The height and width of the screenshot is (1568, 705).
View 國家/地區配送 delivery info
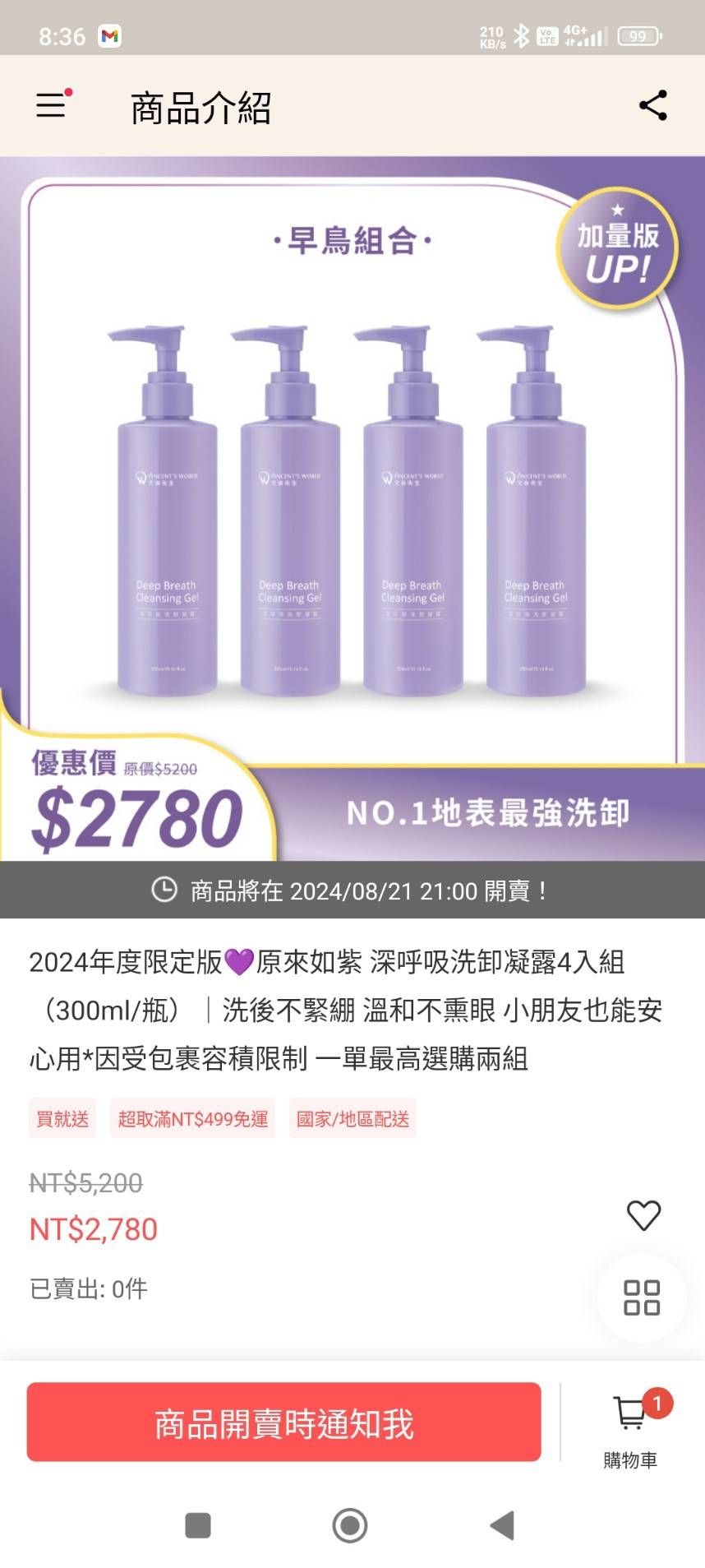(x=352, y=1118)
